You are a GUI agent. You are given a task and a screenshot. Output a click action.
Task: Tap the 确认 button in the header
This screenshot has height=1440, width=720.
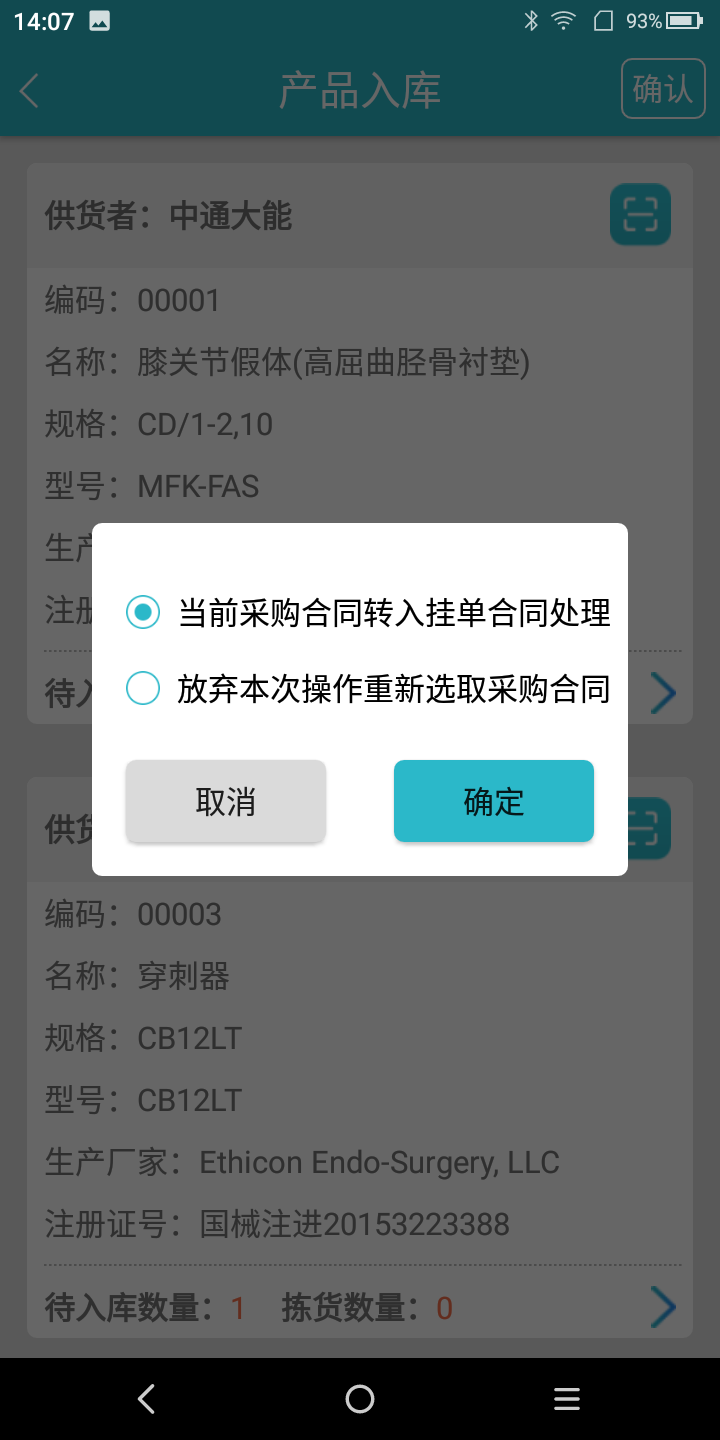coord(663,89)
